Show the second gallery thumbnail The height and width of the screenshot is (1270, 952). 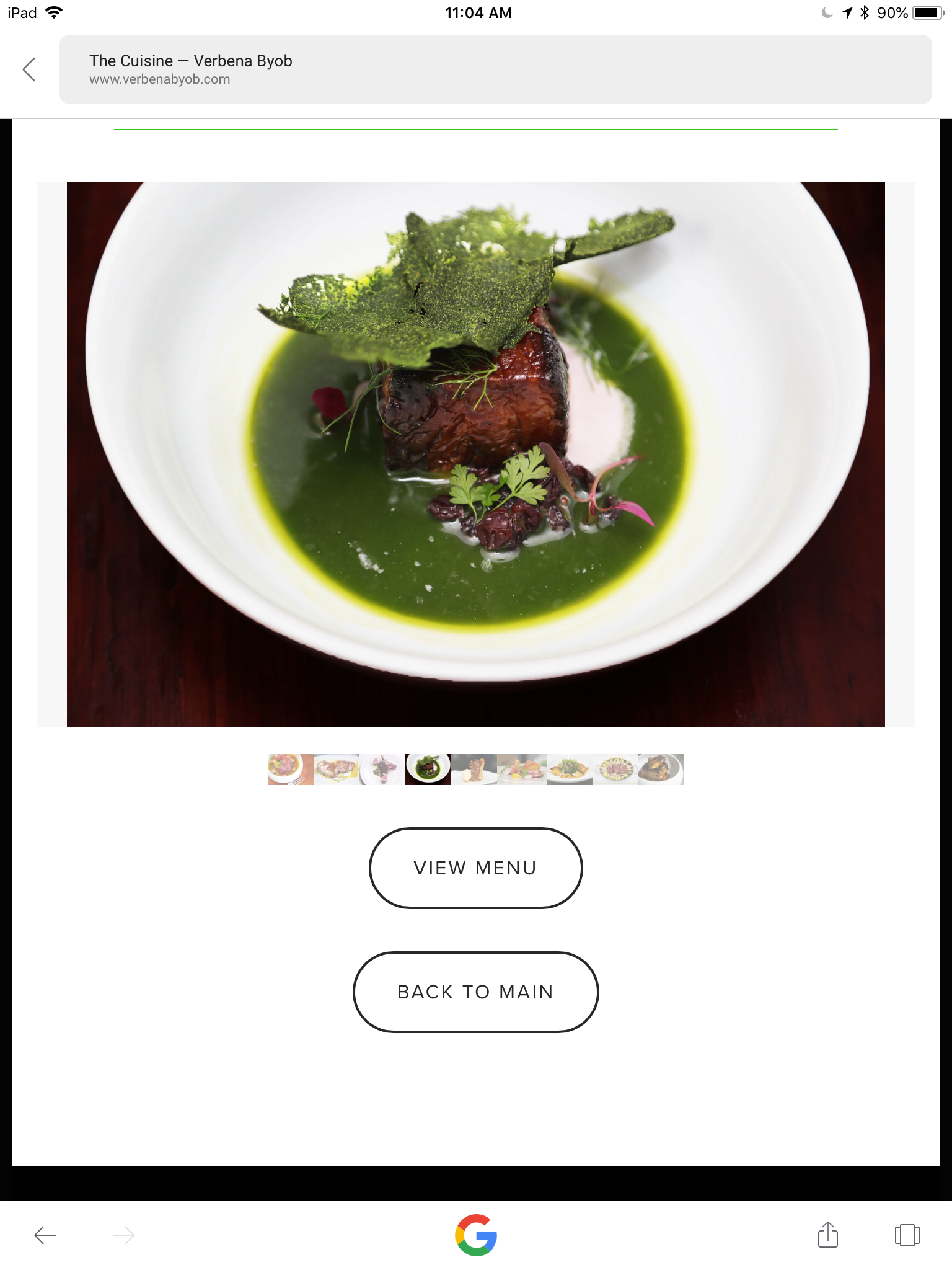(x=337, y=770)
